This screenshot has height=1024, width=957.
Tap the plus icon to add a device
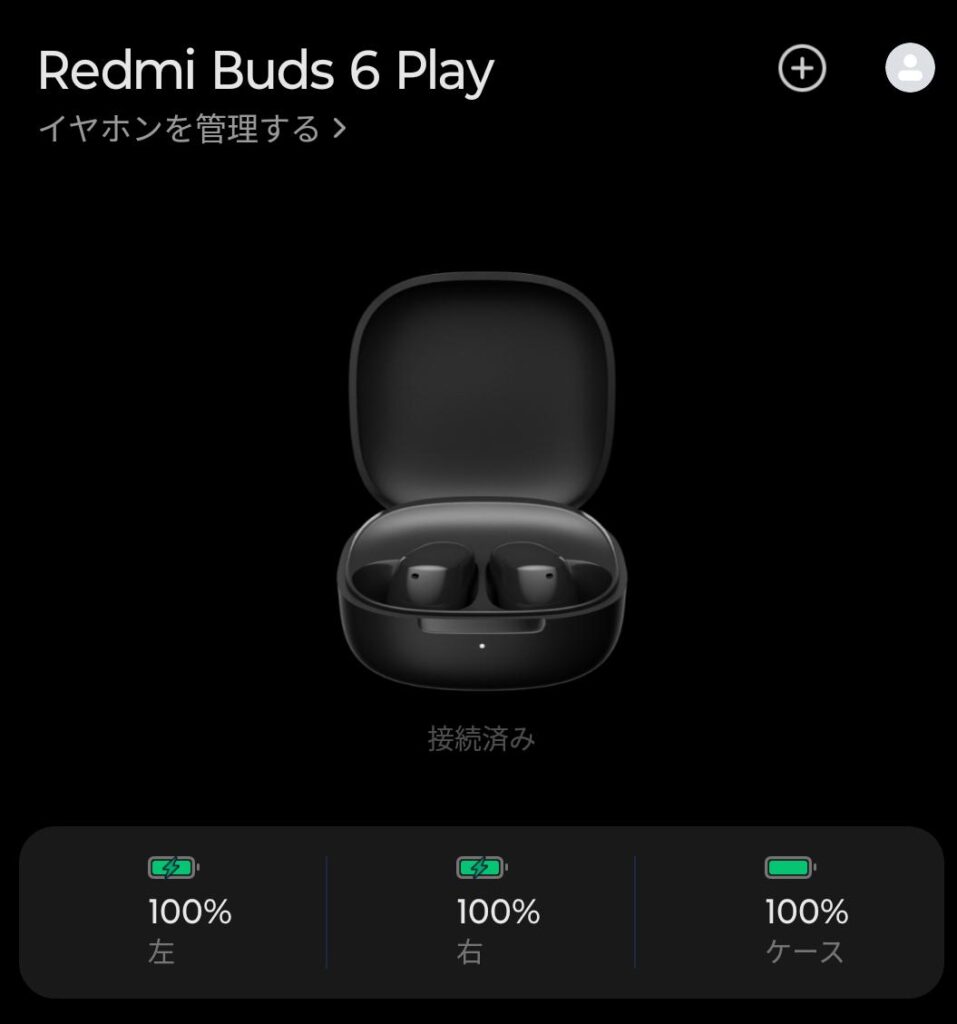(802, 69)
